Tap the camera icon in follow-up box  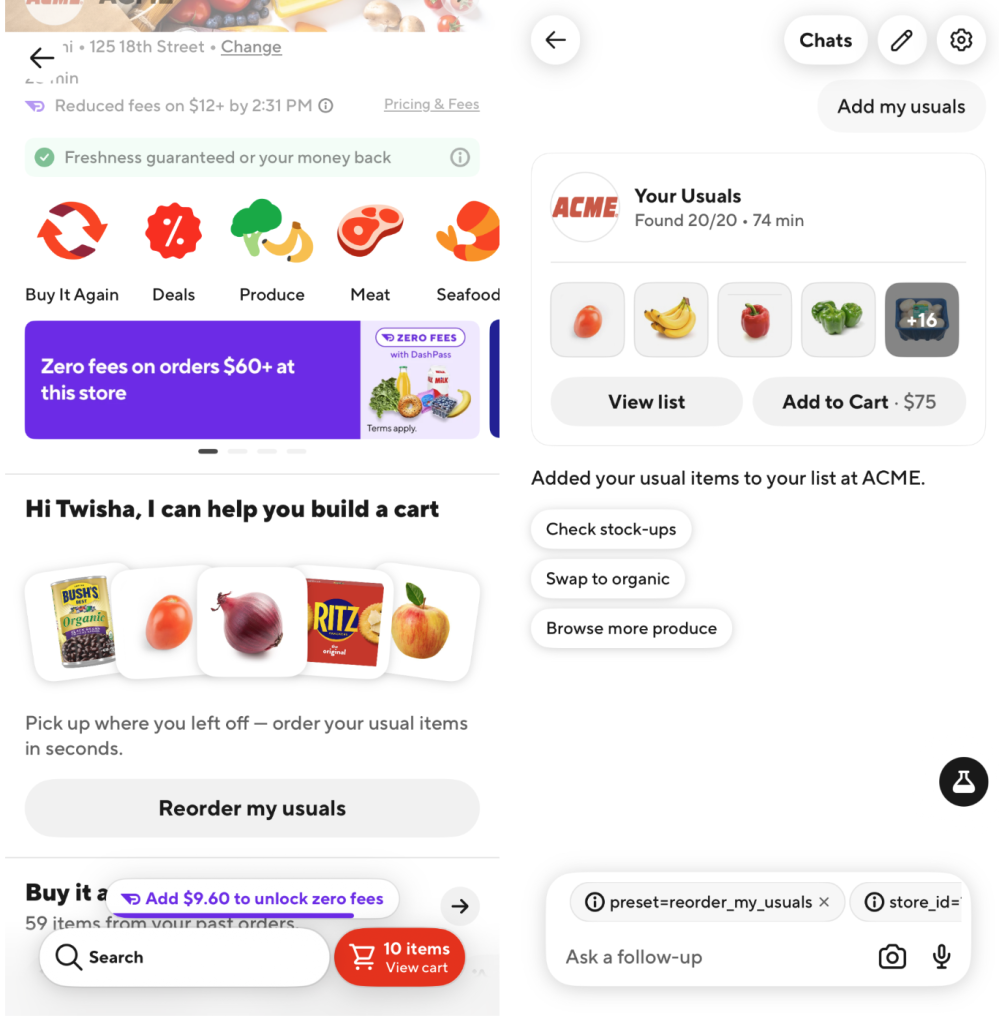point(892,957)
